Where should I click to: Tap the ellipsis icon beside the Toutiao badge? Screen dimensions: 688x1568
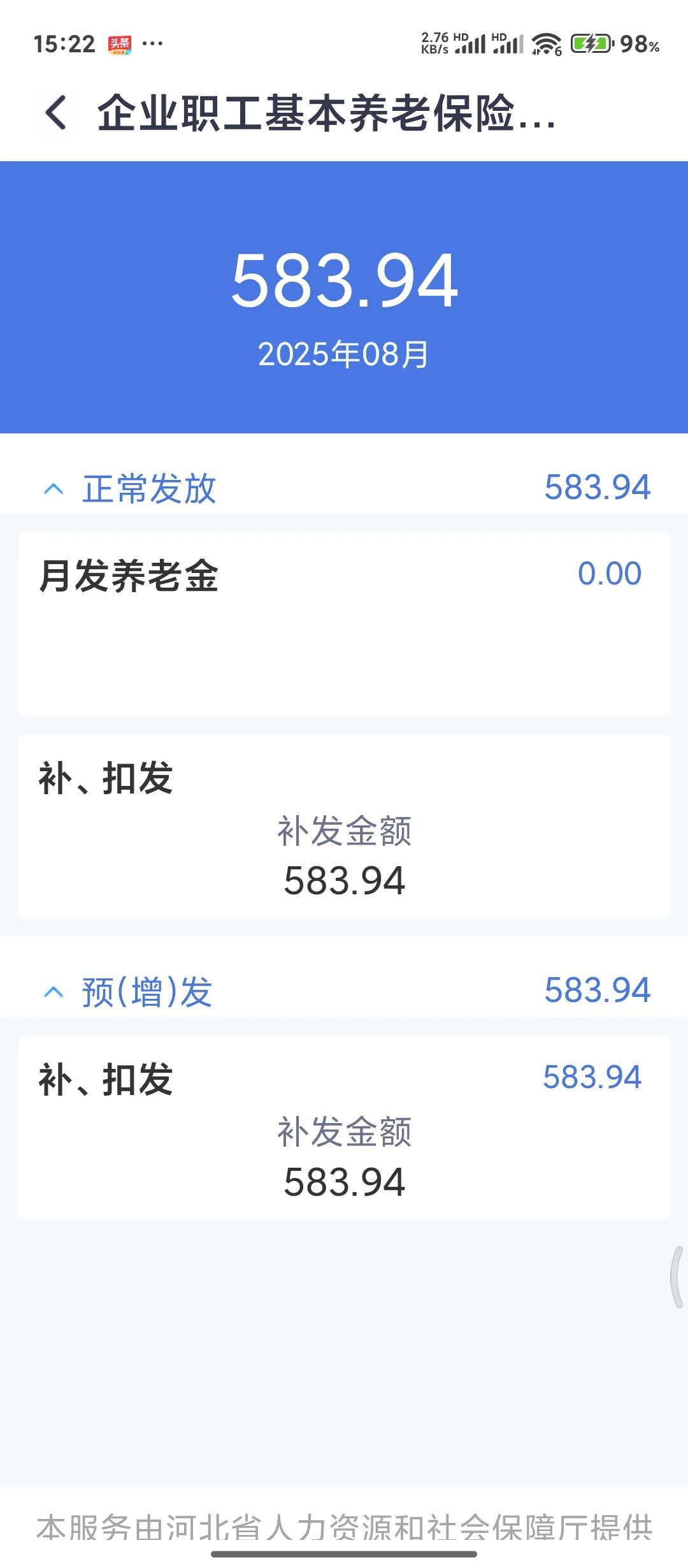pyautogui.click(x=152, y=43)
